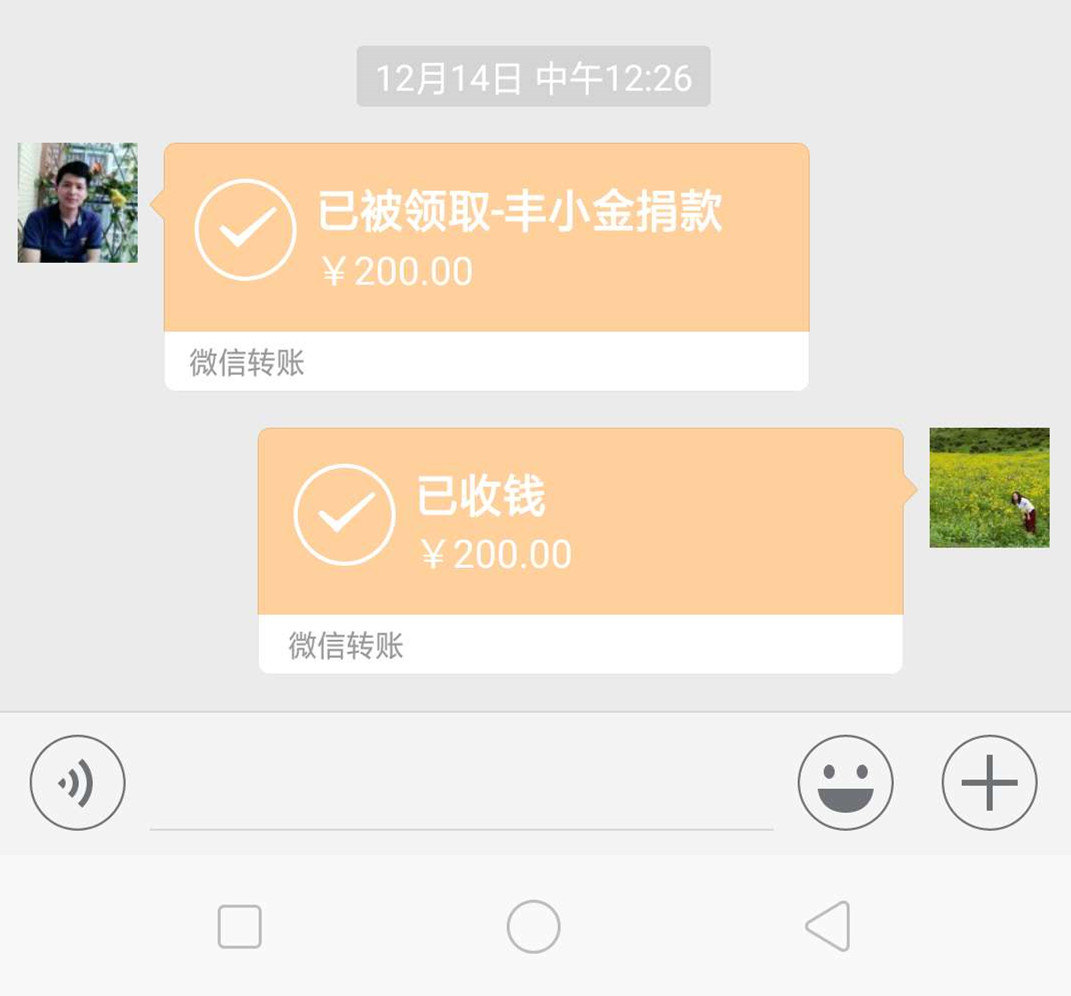View the sender's profile avatar

coord(78,203)
